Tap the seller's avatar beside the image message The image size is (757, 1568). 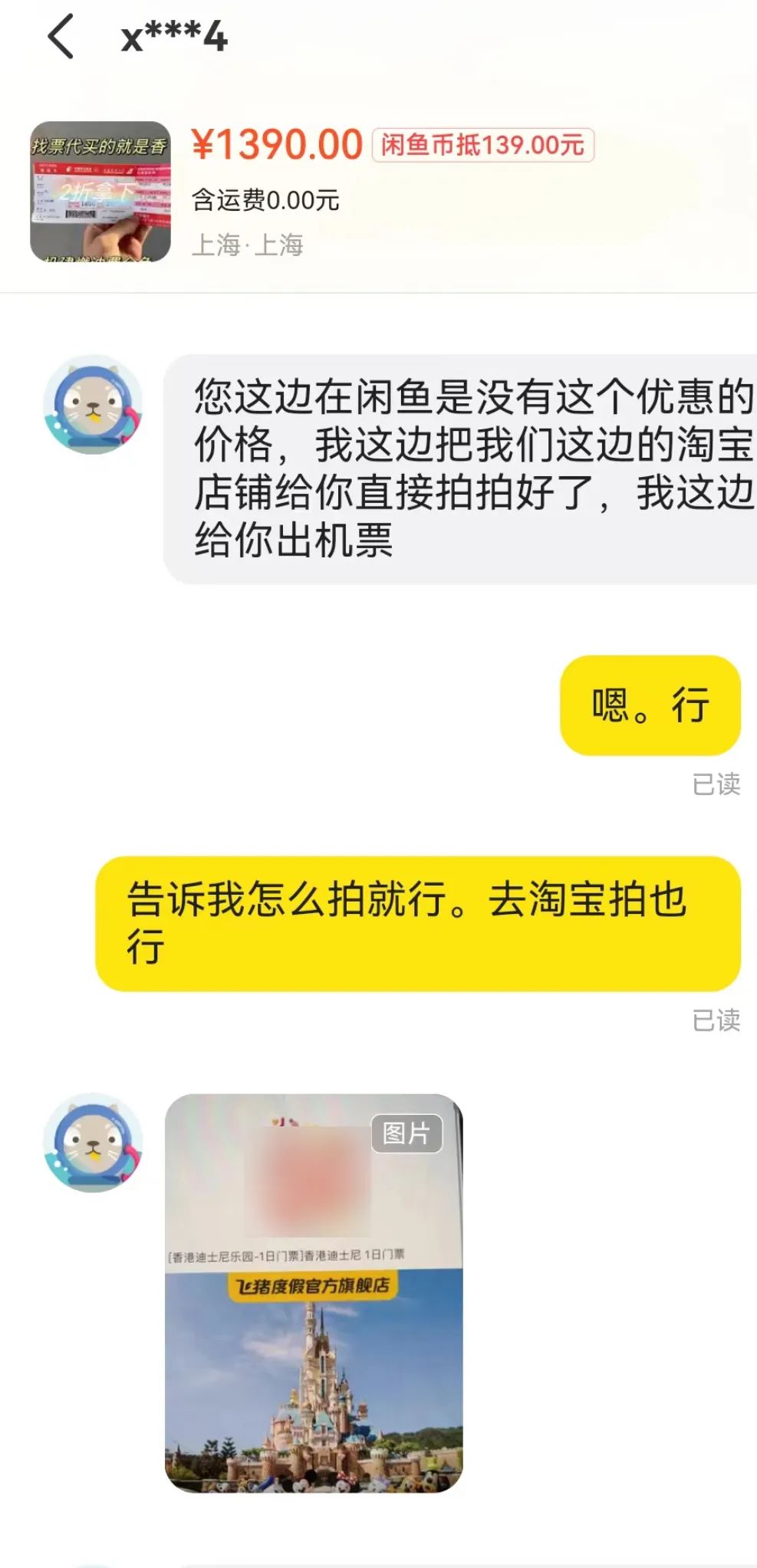(93, 1142)
